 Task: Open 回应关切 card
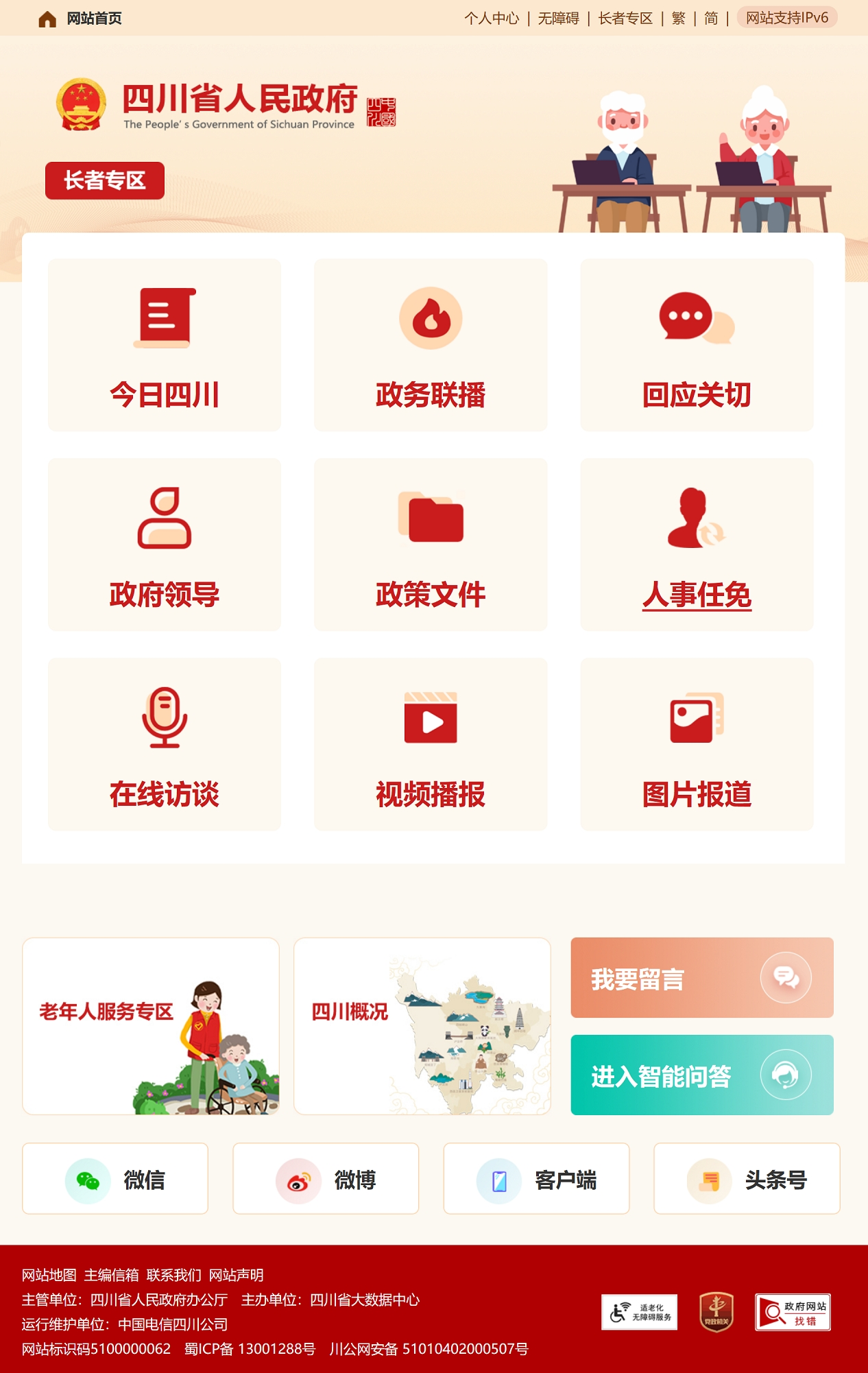697,345
